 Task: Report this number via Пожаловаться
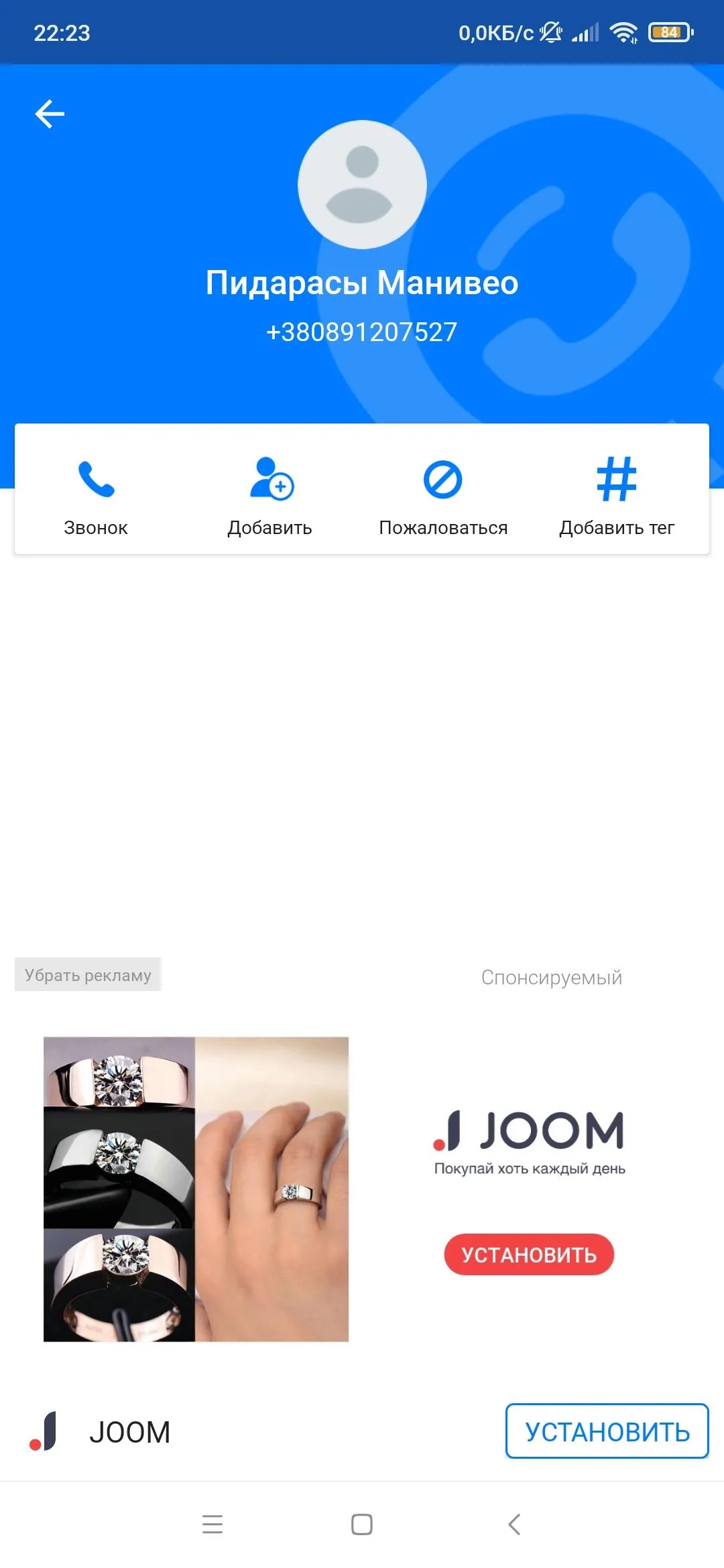coord(443,496)
